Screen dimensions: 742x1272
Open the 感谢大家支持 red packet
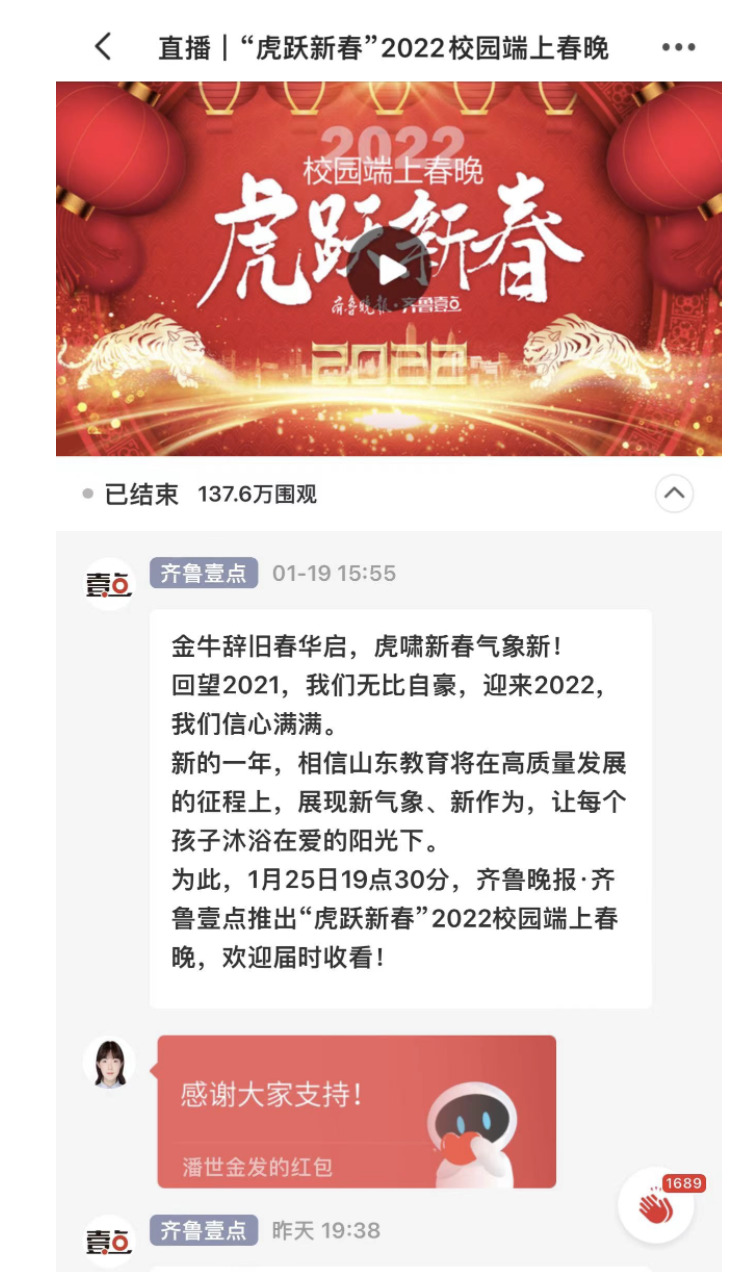point(356,1111)
